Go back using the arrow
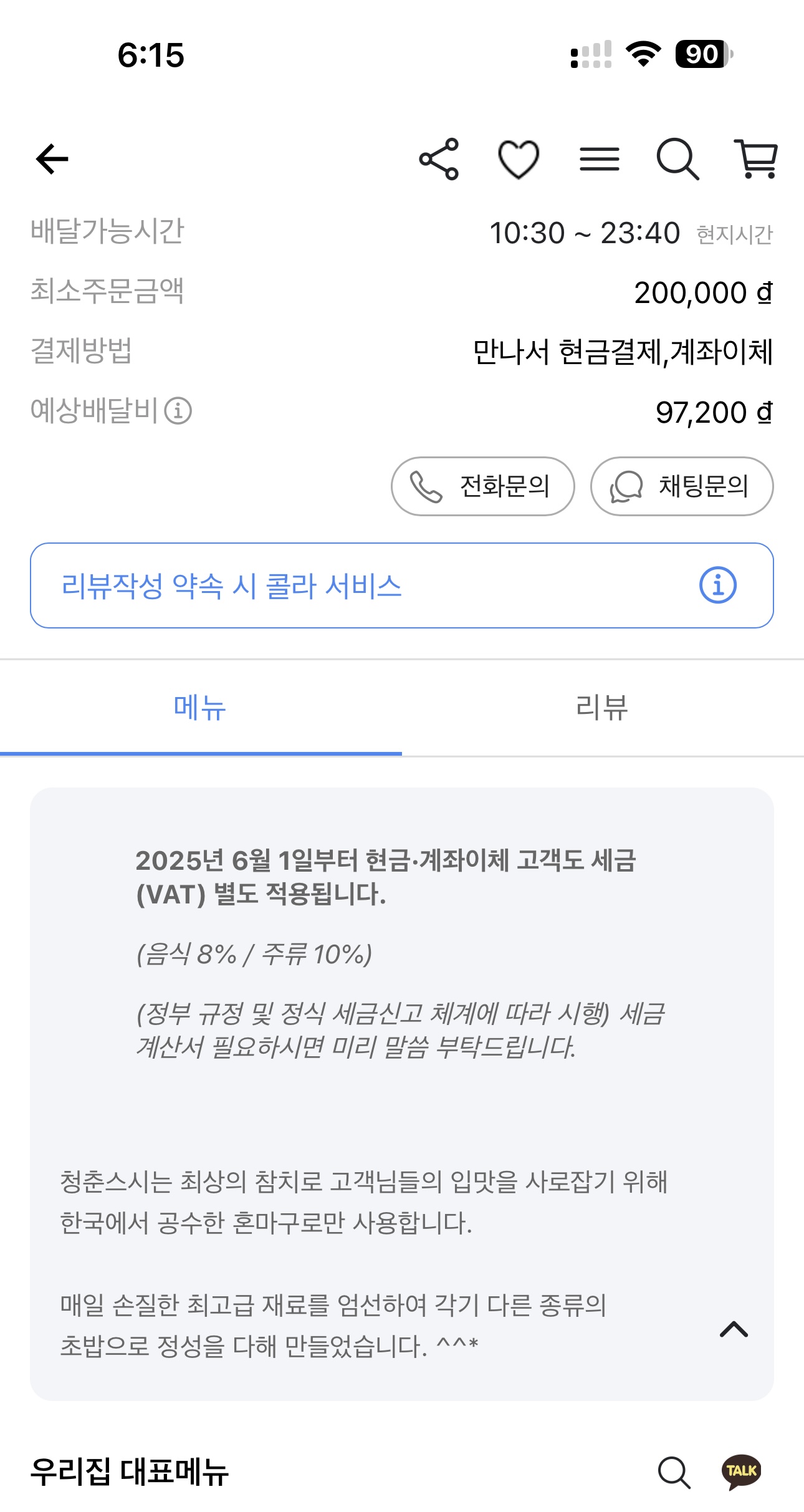Image resolution: width=804 pixels, height=1512 pixels. coord(52,159)
